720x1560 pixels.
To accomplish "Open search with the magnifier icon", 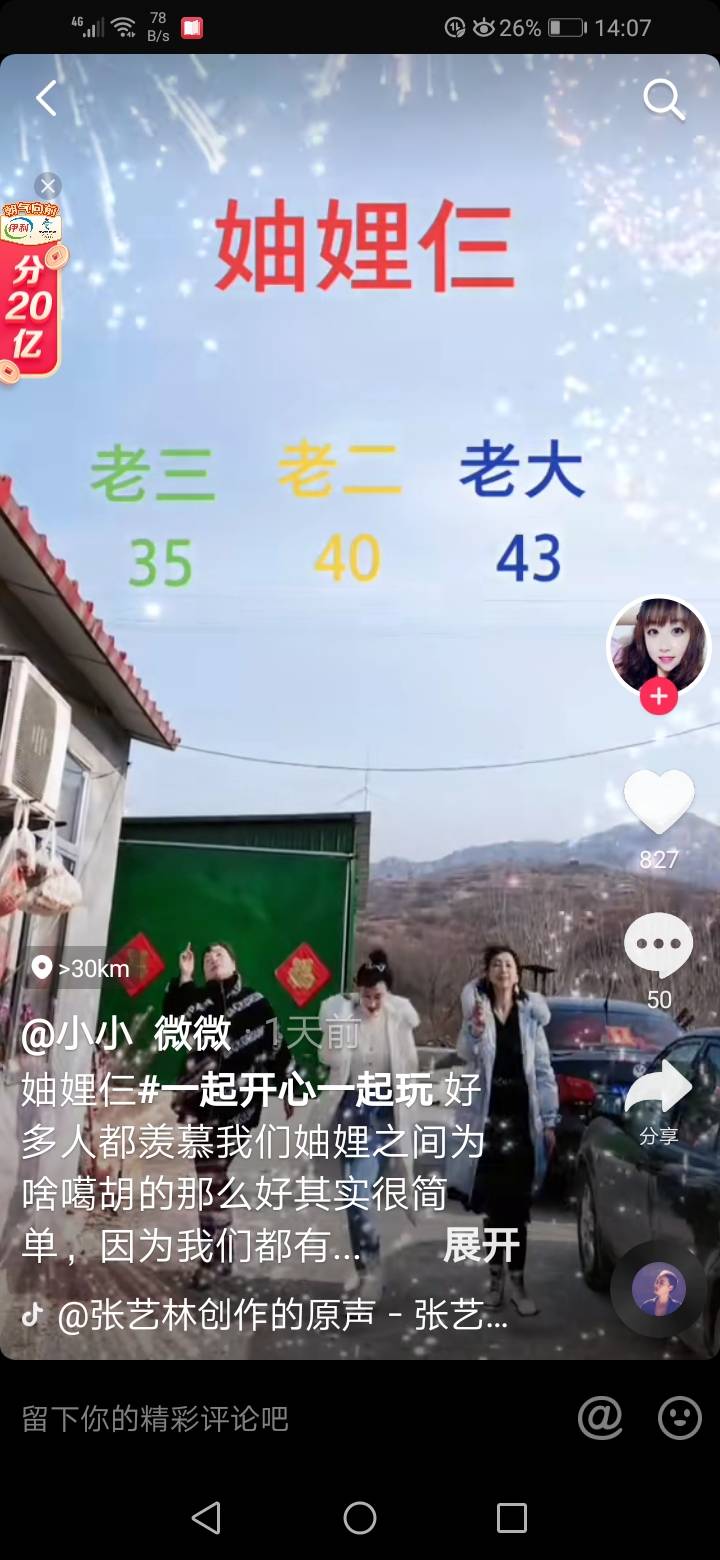I will (x=663, y=99).
